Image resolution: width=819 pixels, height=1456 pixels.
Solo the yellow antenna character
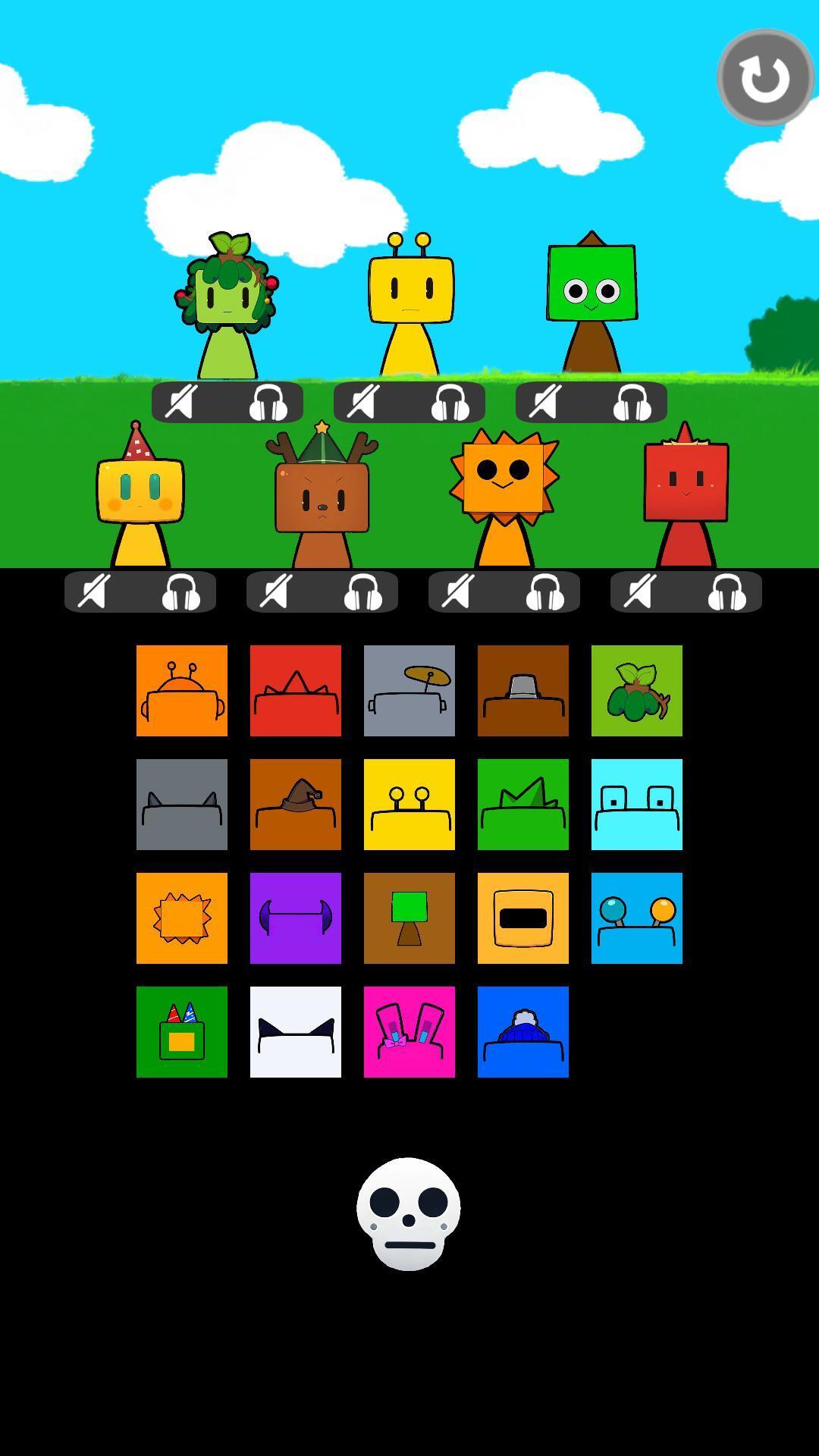450,402
